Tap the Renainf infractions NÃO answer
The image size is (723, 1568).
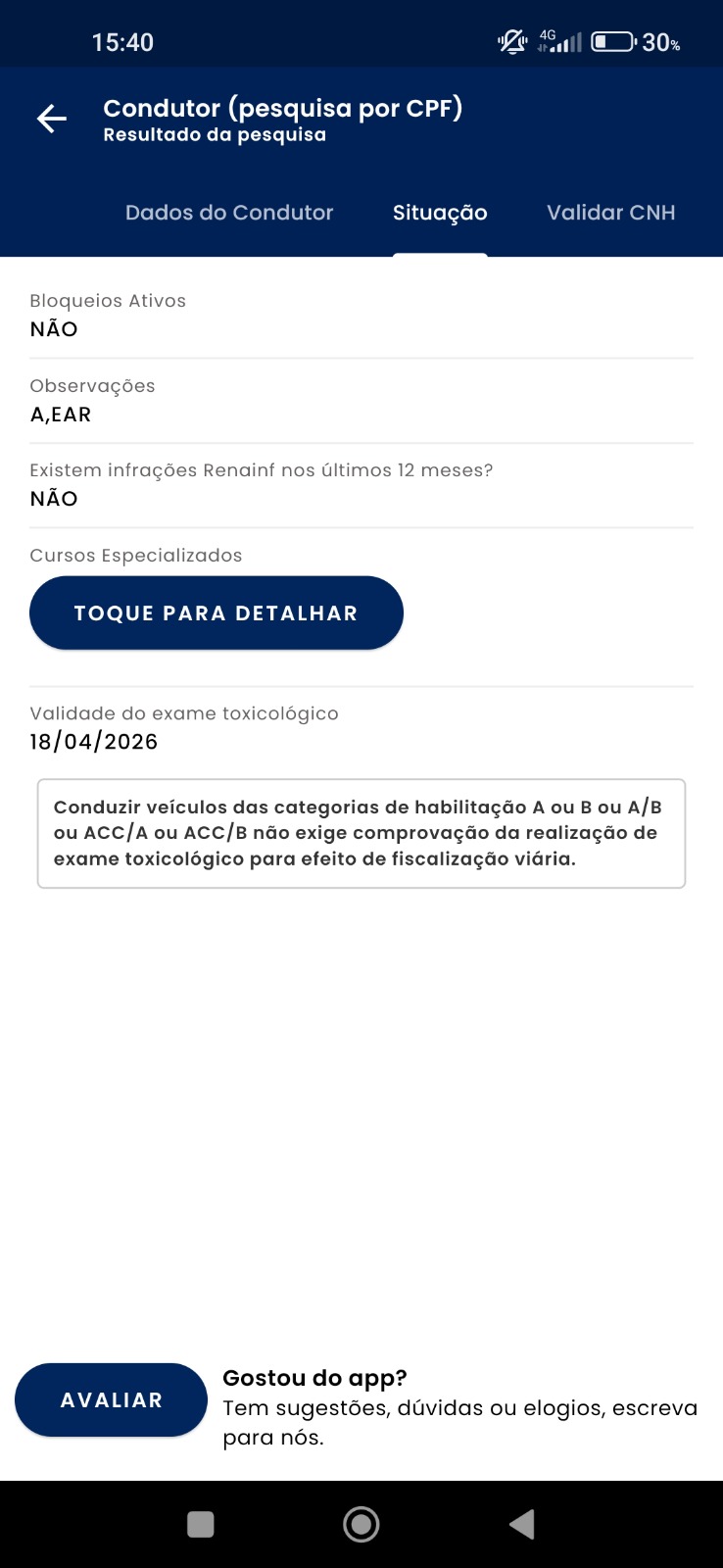point(54,498)
